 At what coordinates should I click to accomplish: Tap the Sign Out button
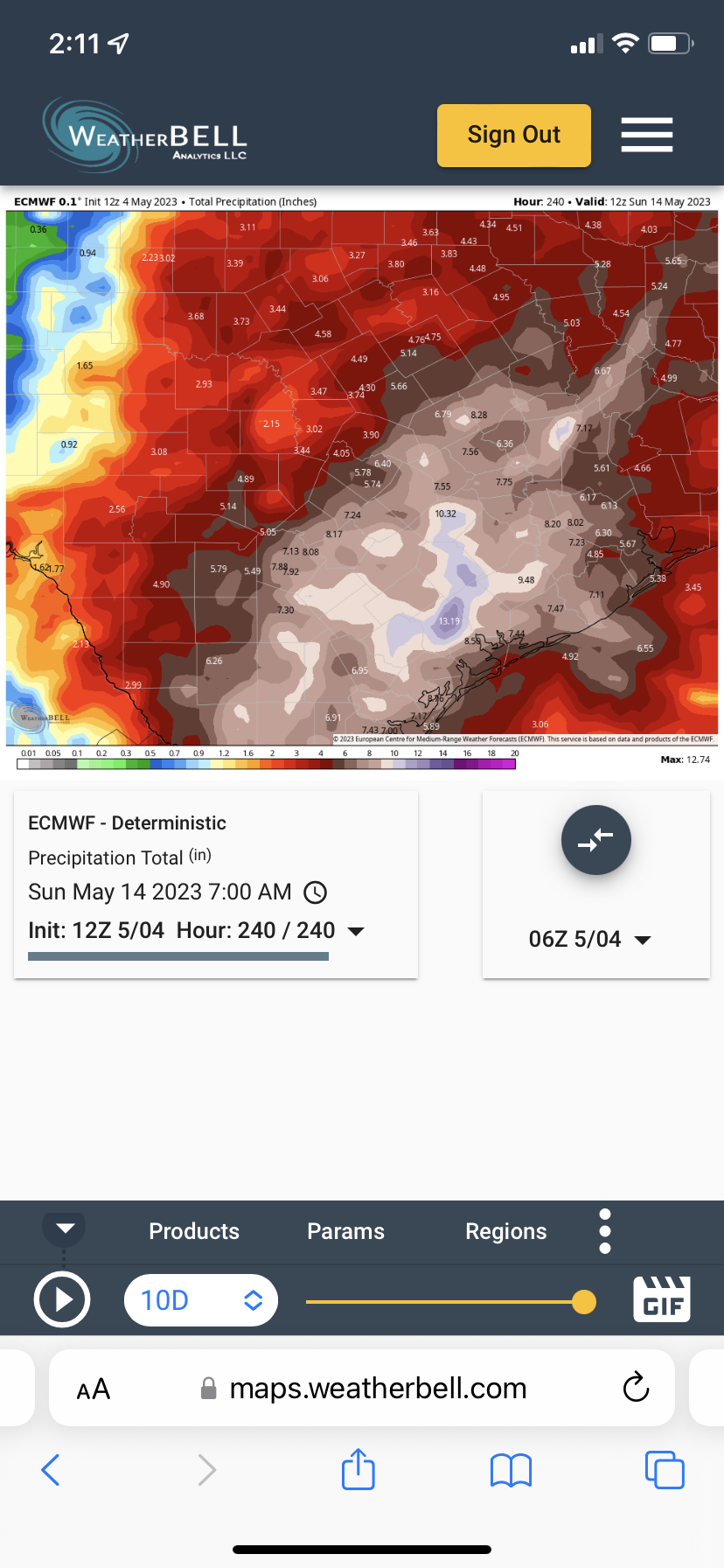pos(513,136)
